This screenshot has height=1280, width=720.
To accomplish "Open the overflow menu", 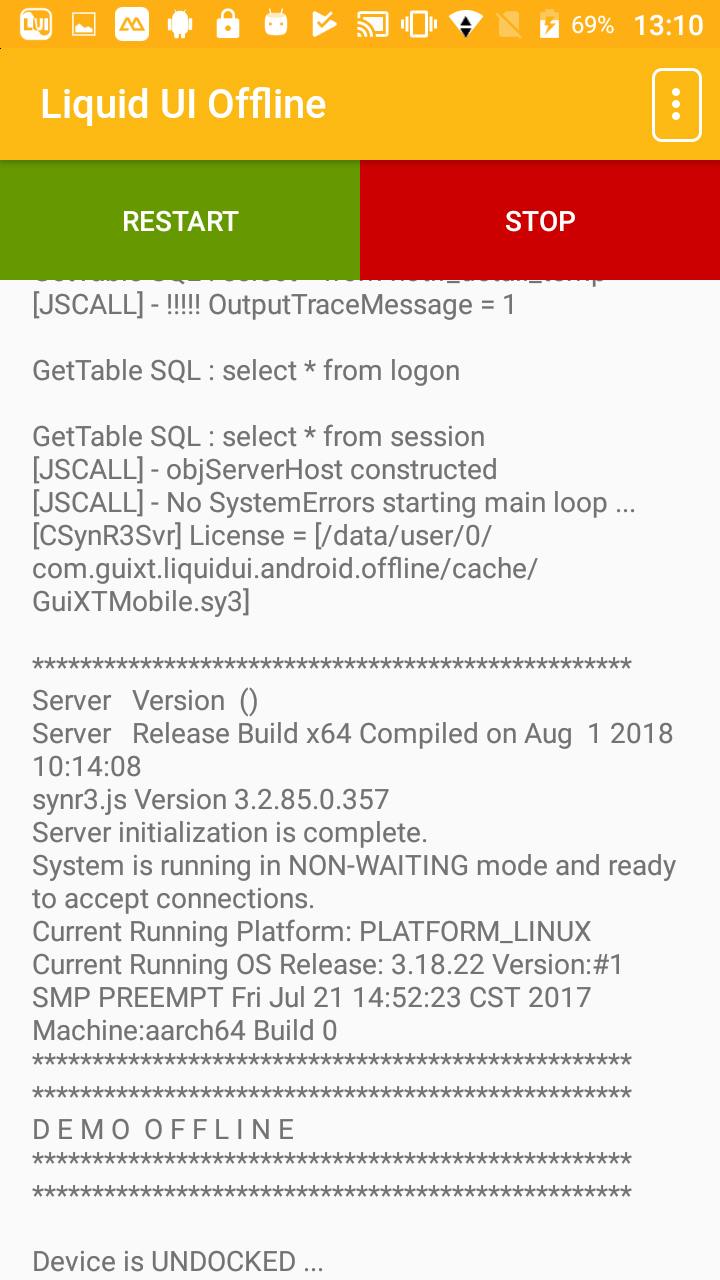I will pos(676,105).
